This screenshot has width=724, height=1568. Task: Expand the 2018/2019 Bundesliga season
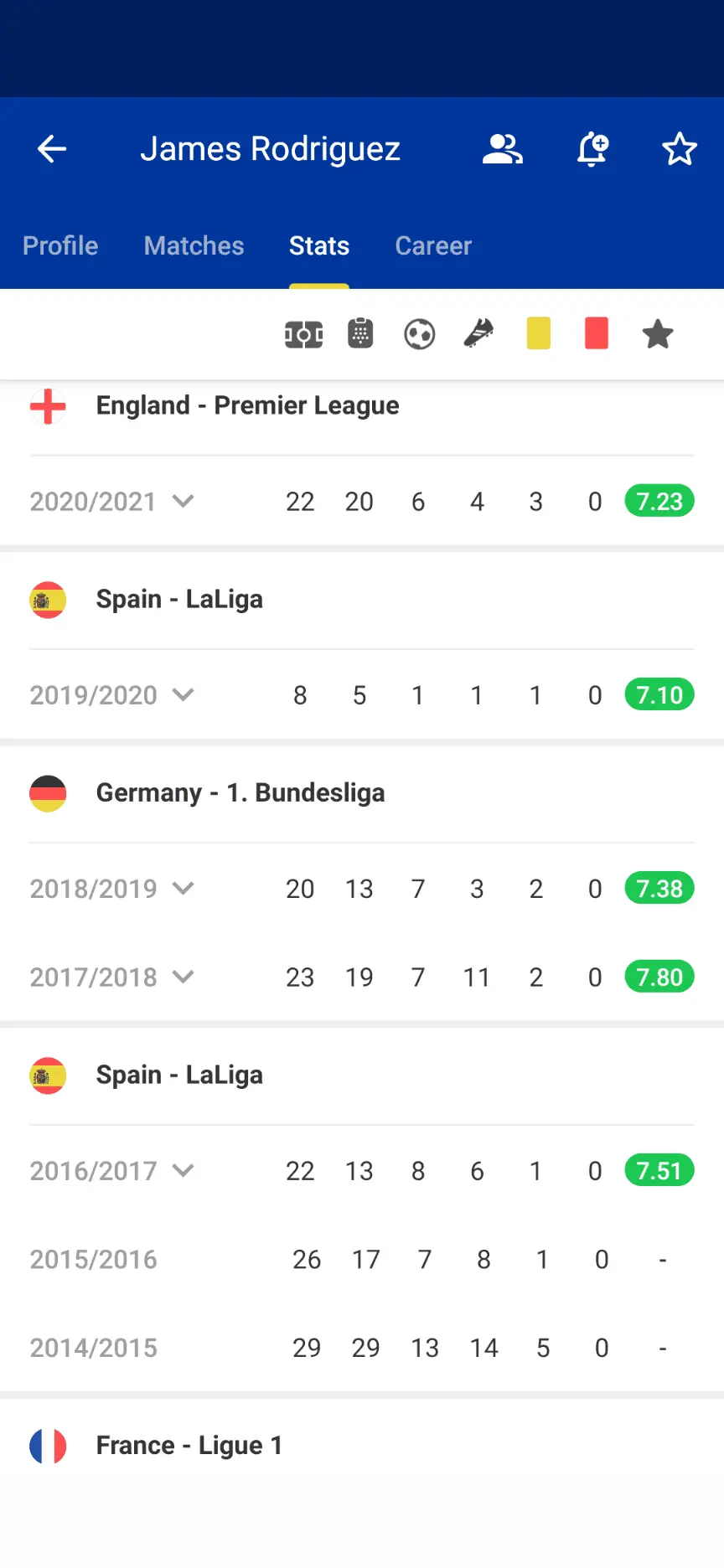pos(183,888)
